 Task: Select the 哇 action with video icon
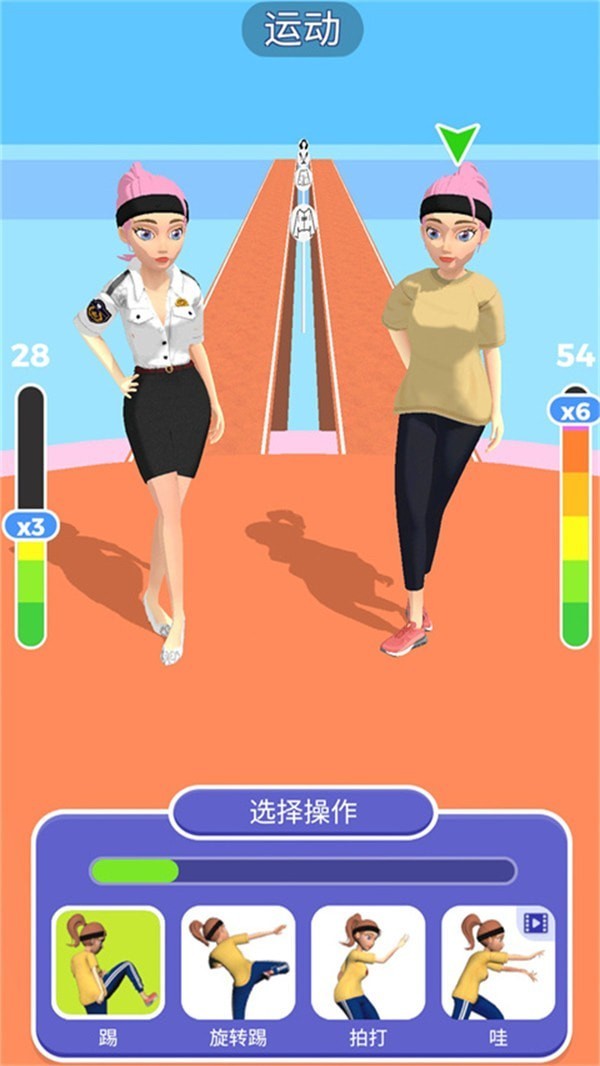498,962
